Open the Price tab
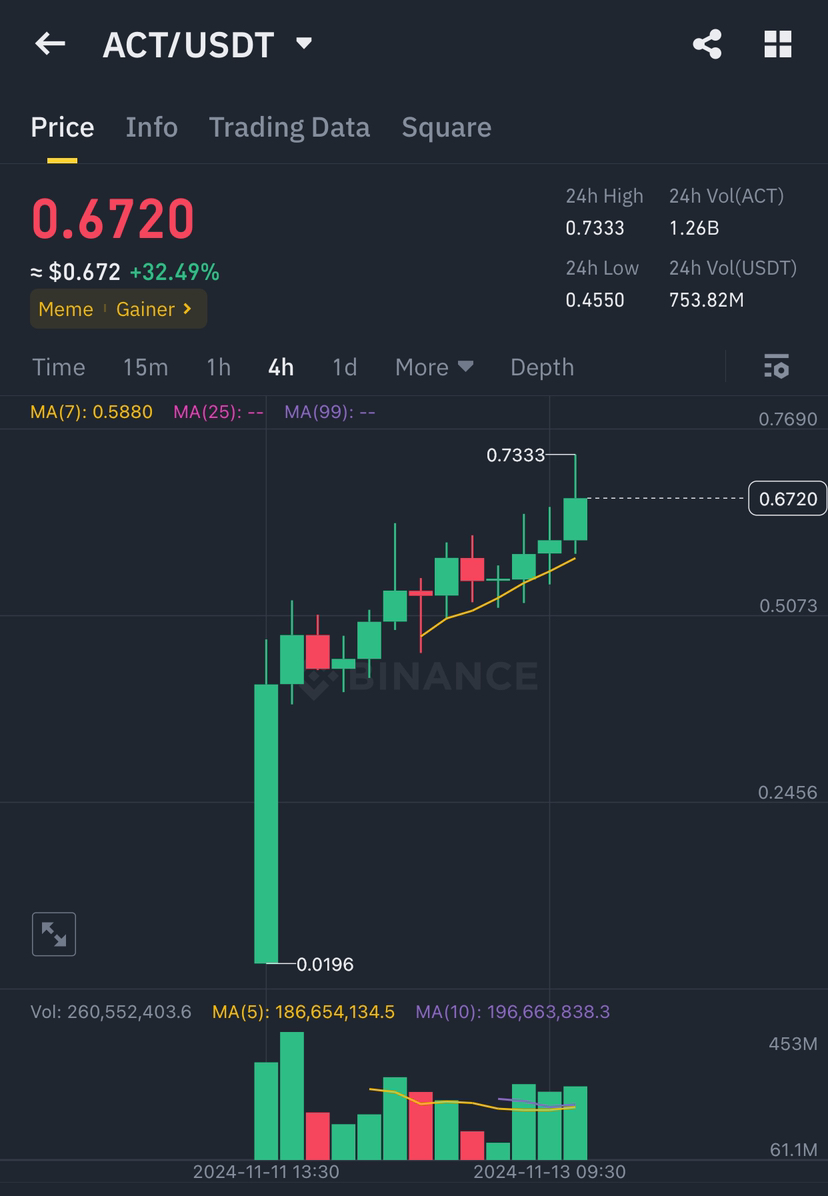The image size is (828, 1196). pyautogui.click(x=62, y=127)
